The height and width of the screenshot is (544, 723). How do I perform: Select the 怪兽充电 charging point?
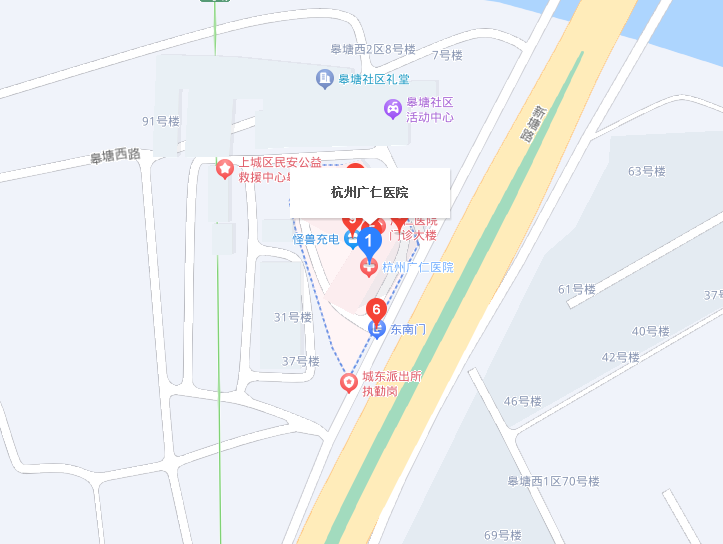[x=351, y=239]
